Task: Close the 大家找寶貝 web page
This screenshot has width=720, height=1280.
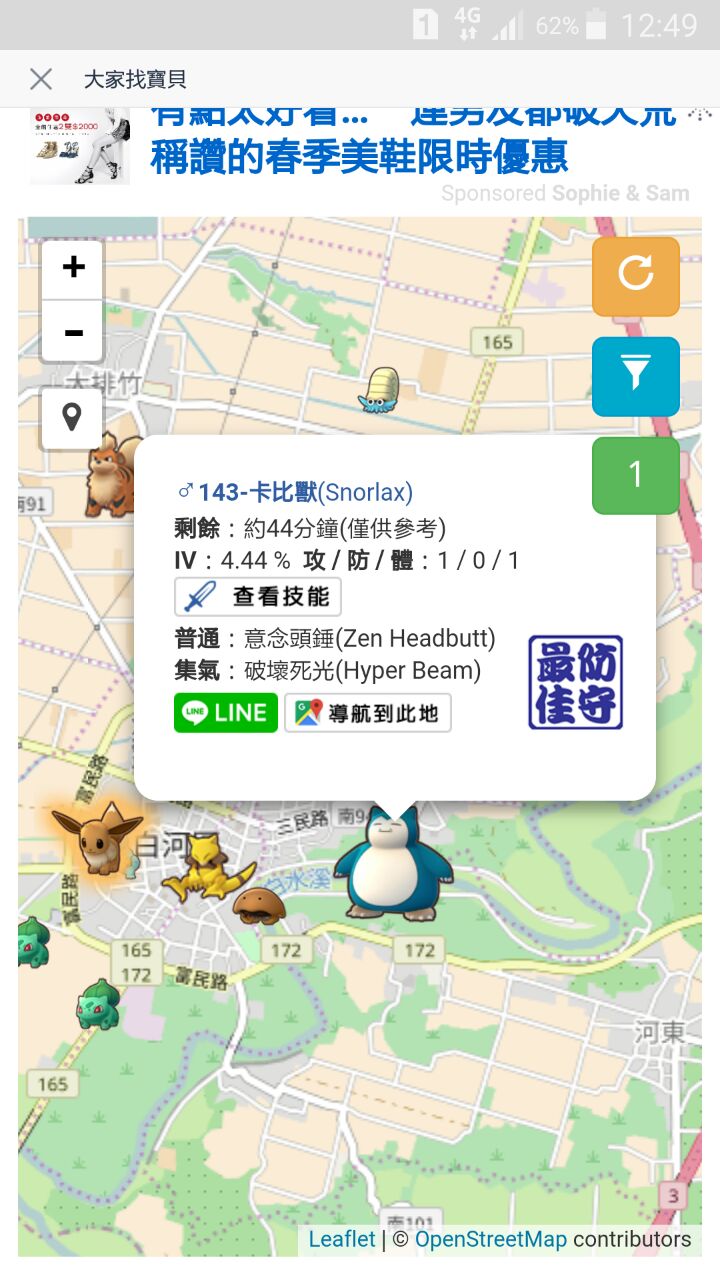Action: point(41,79)
